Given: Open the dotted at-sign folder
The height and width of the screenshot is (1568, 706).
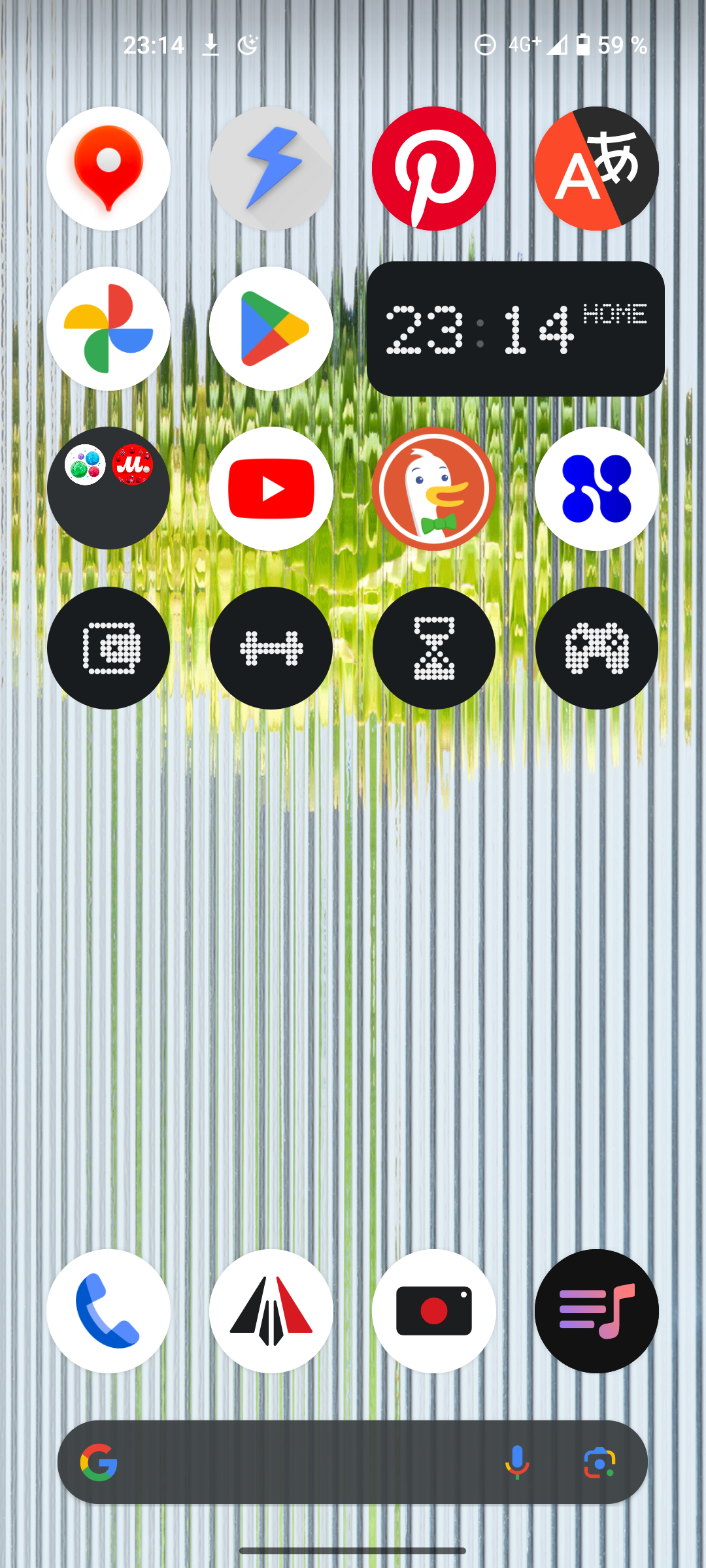Looking at the screenshot, I should 109,648.
